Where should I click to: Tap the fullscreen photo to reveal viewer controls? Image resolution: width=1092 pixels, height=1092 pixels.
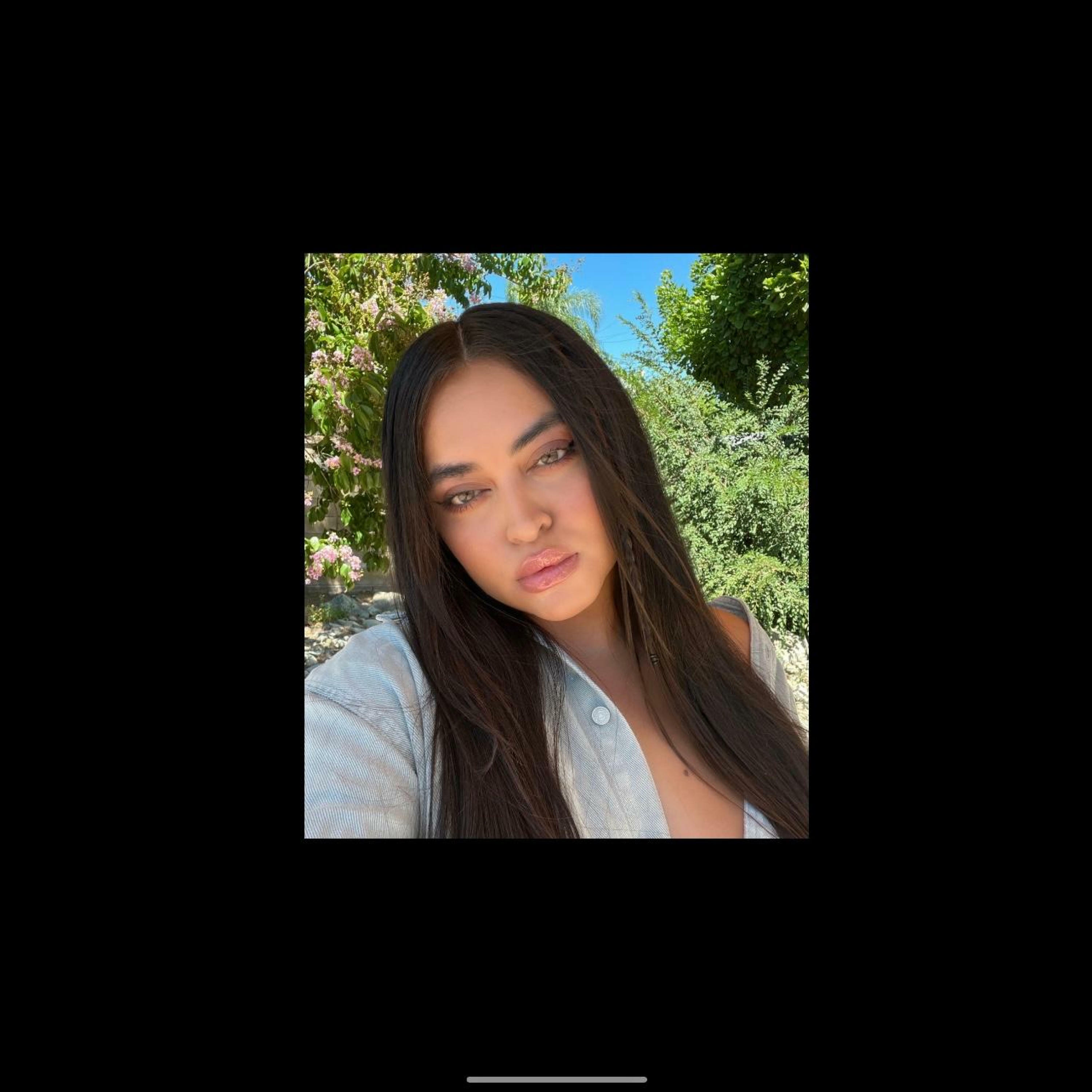pyautogui.click(x=556, y=545)
